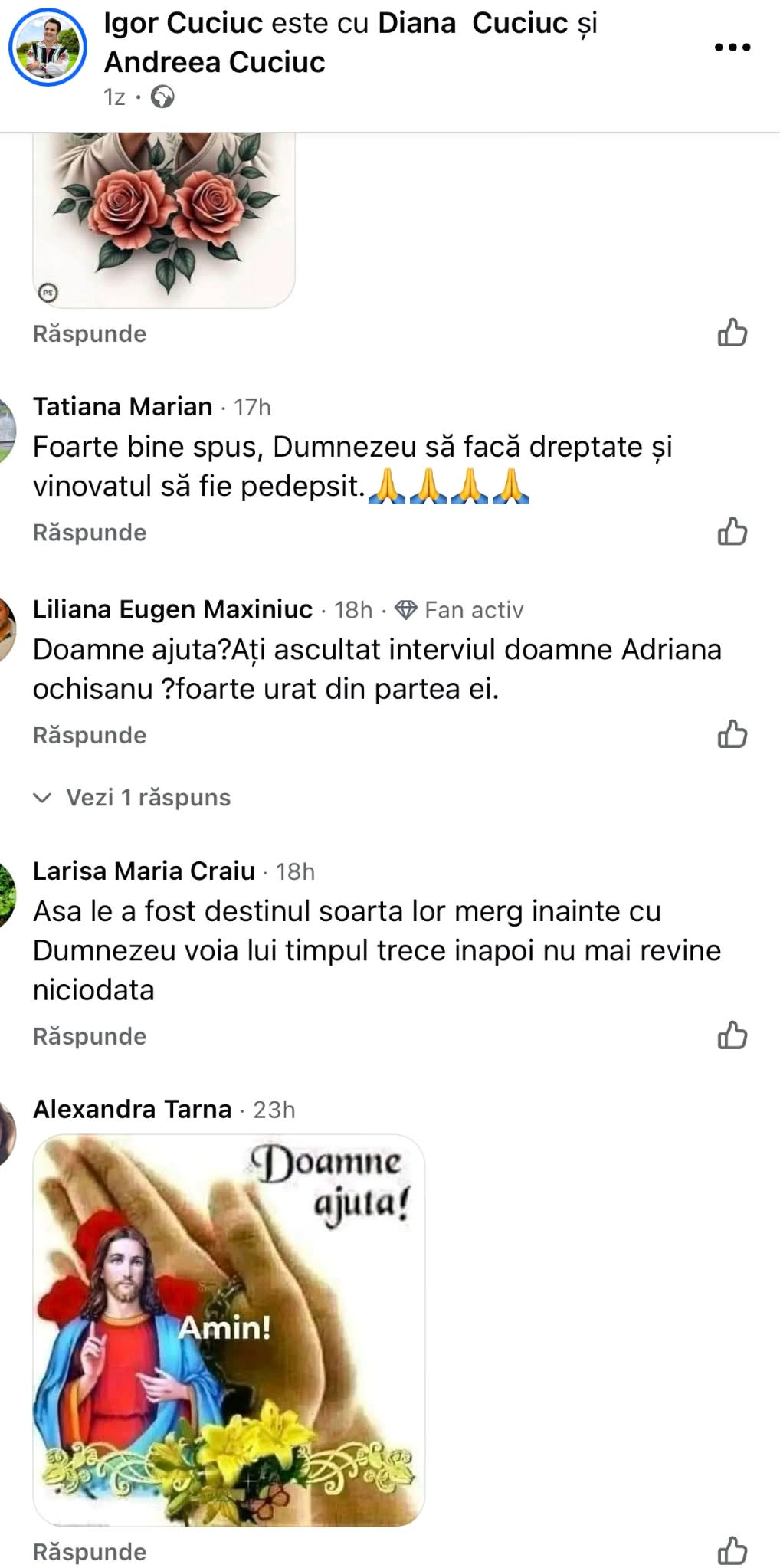
Task: Click the Fan activ diamond badge icon
Action: (407, 610)
